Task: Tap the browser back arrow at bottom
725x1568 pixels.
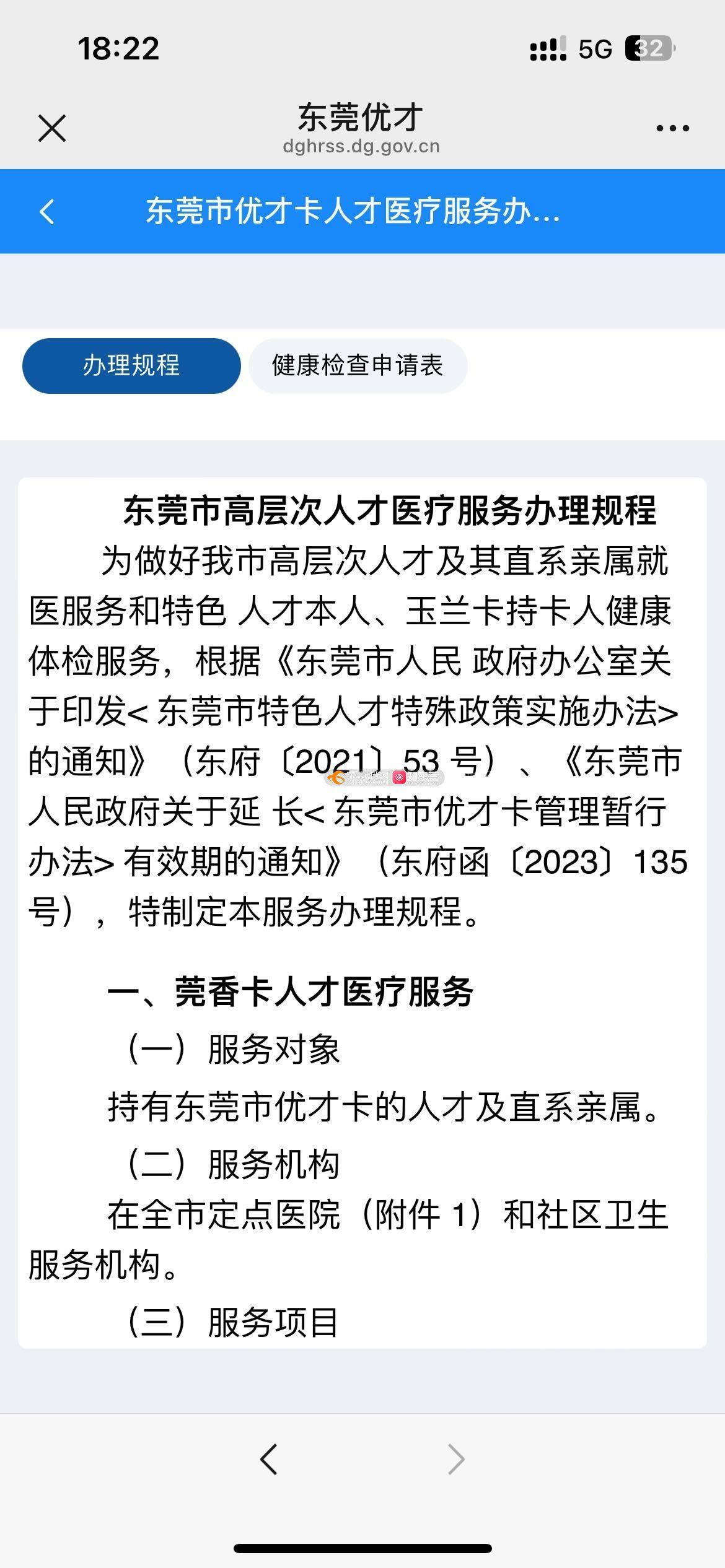Action: point(269,1460)
